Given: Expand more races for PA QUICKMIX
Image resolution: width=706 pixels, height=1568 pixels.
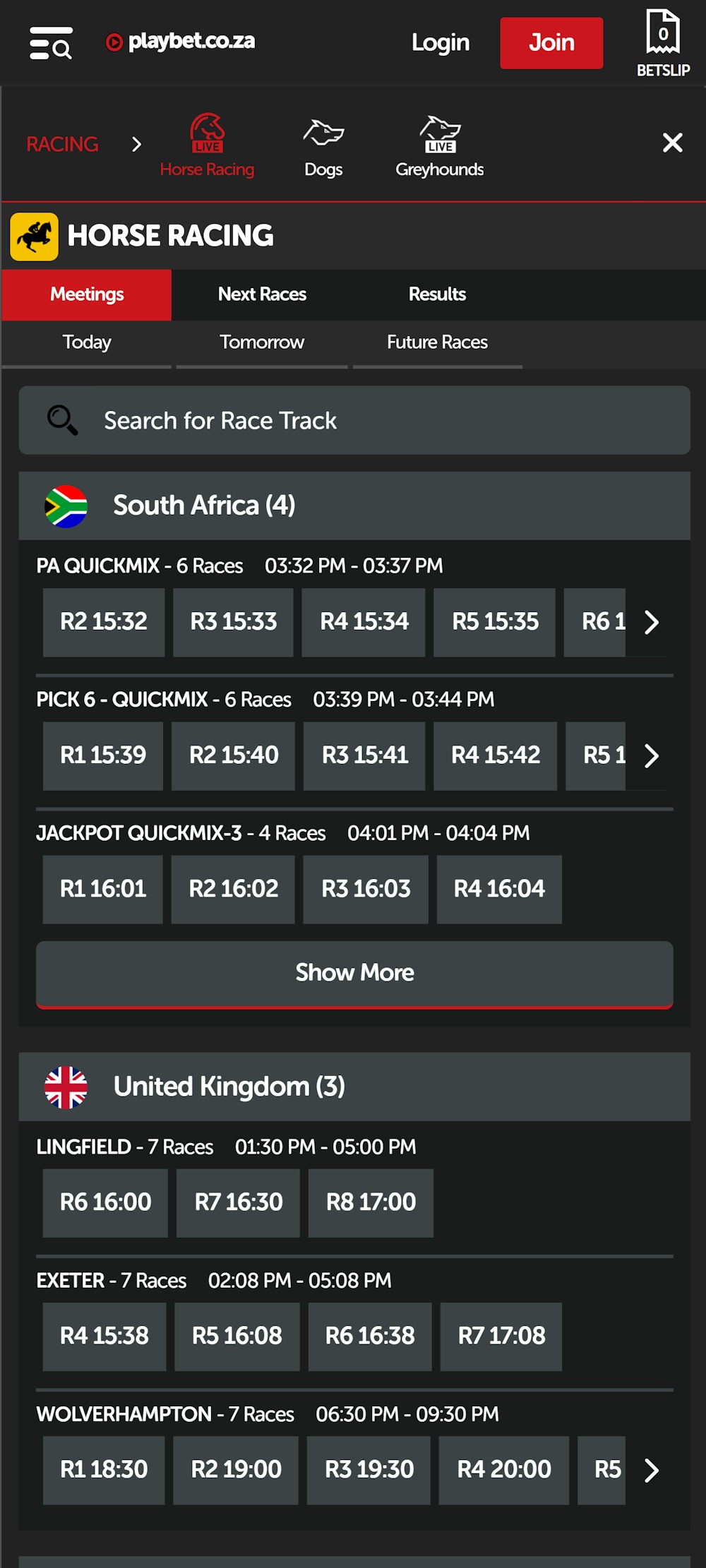Looking at the screenshot, I should tap(650, 623).
